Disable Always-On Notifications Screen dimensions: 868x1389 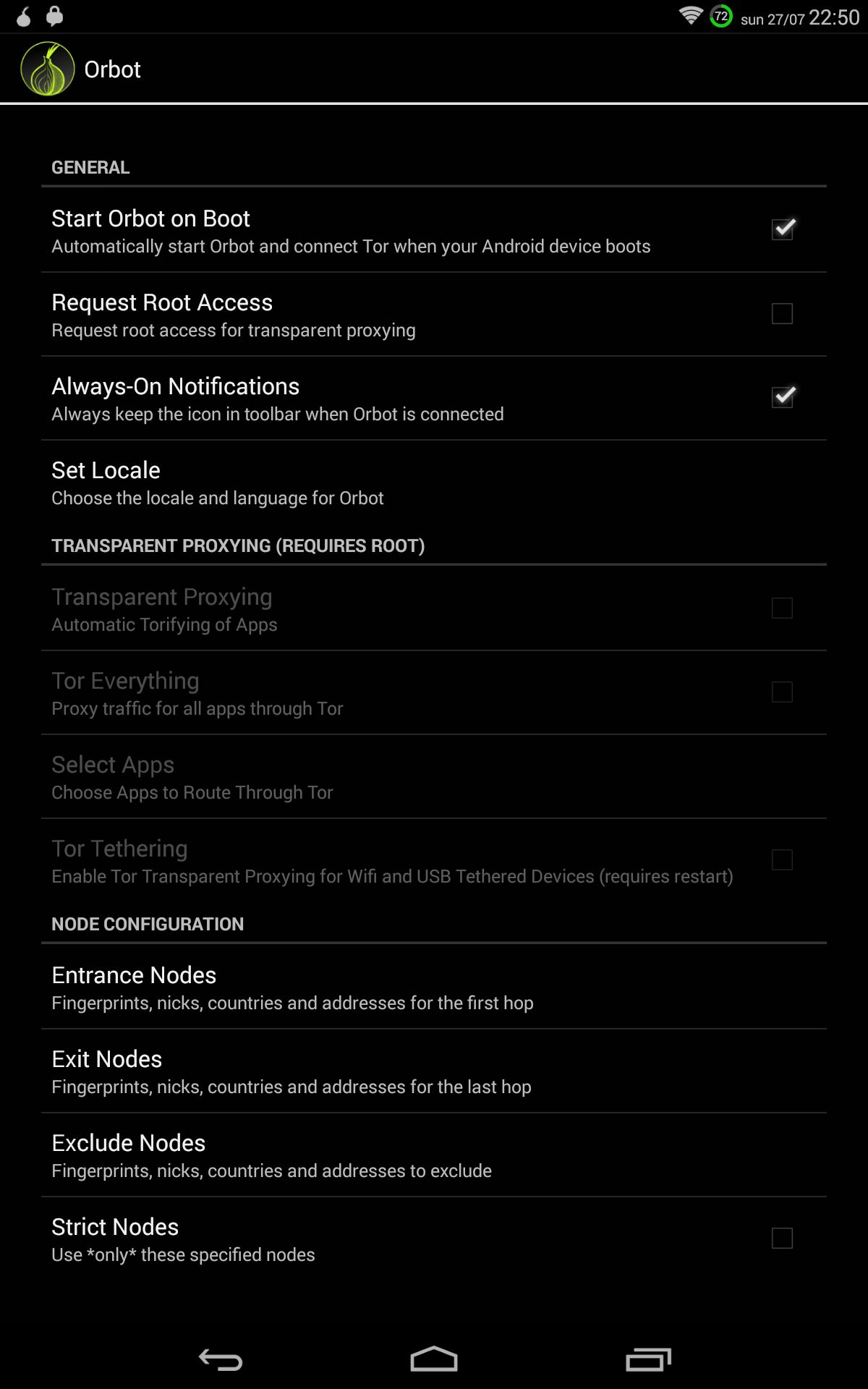pos(782,397)
